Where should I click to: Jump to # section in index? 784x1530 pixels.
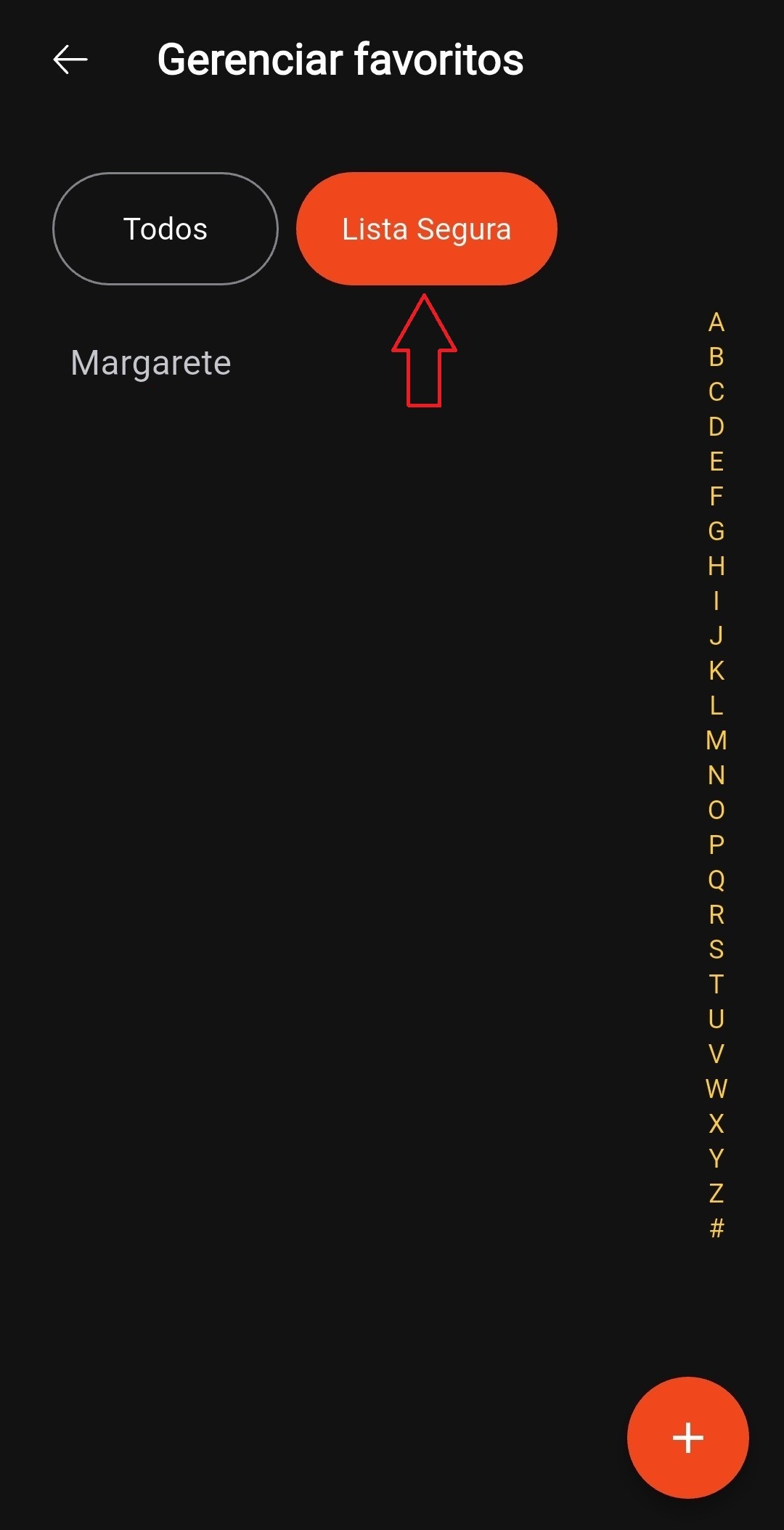pyautogui.click(x=716, y=1228)
